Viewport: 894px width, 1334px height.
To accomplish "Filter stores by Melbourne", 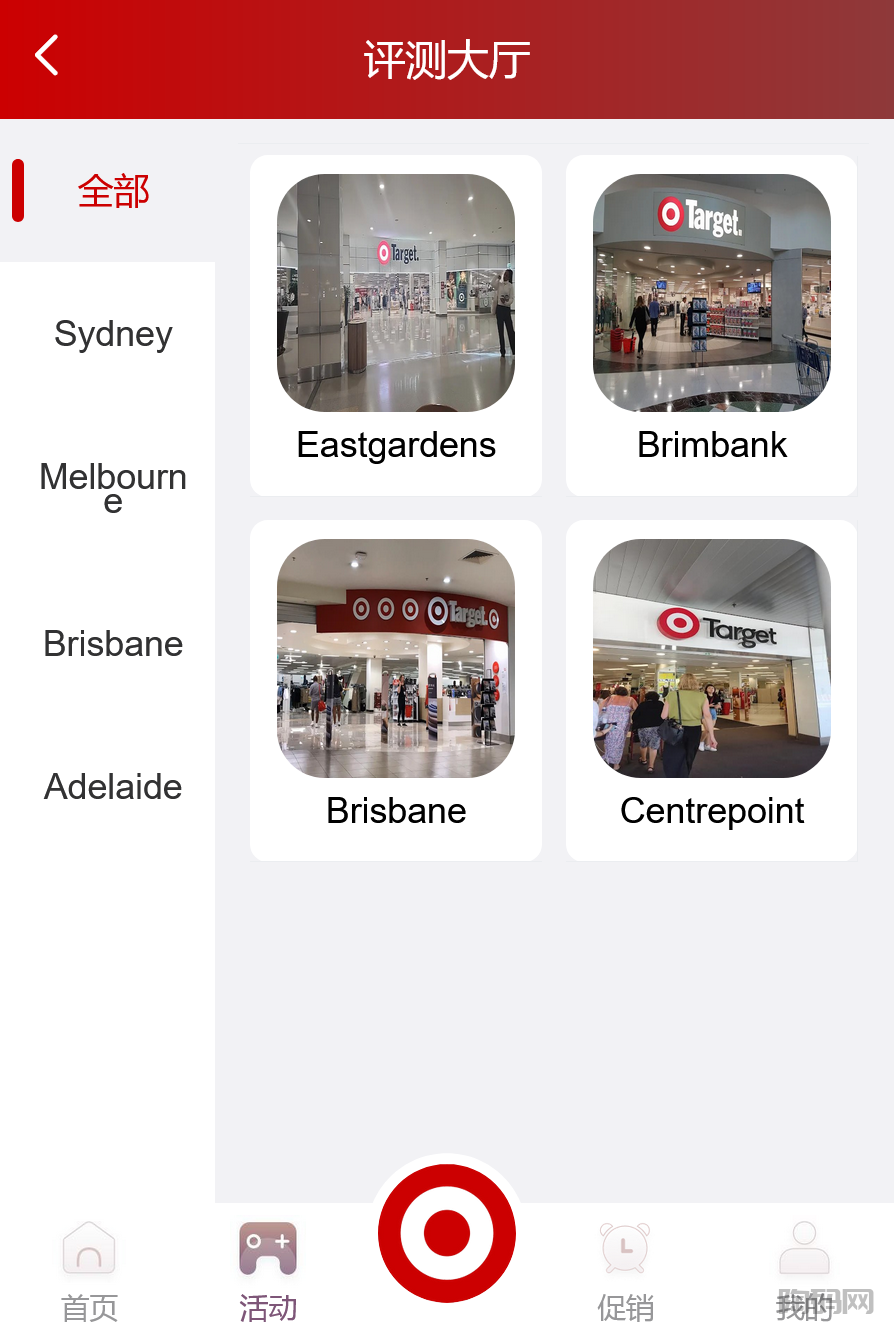I will pos(113,486).
